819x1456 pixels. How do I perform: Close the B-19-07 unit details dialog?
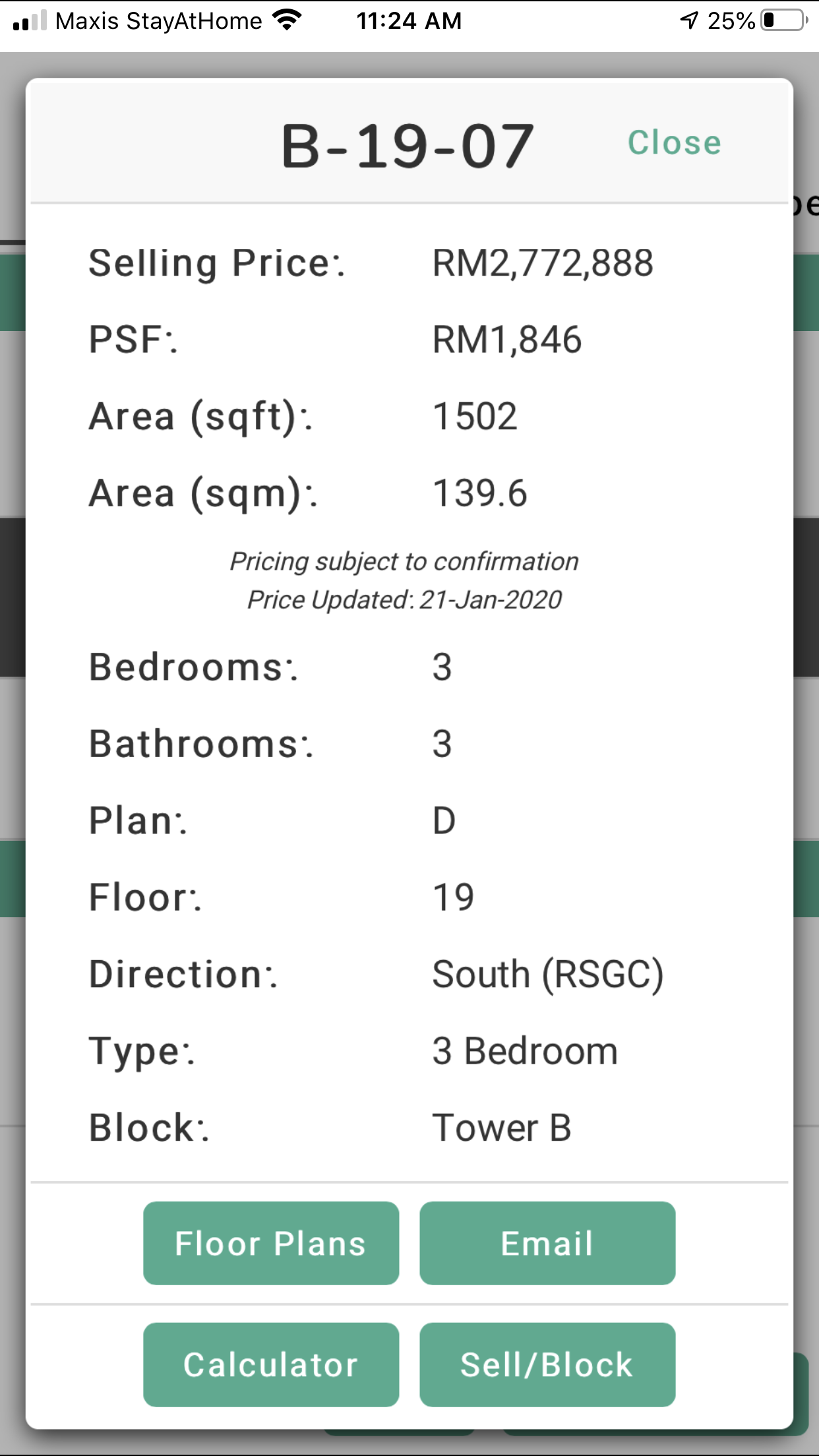tap(674, 142)
